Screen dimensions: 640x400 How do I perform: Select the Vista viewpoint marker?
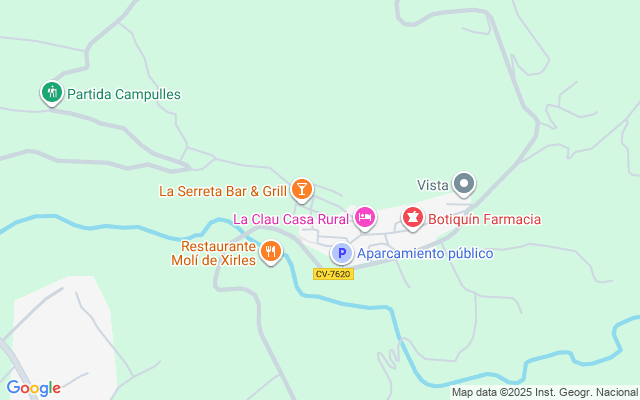click(x=463, y=184)
